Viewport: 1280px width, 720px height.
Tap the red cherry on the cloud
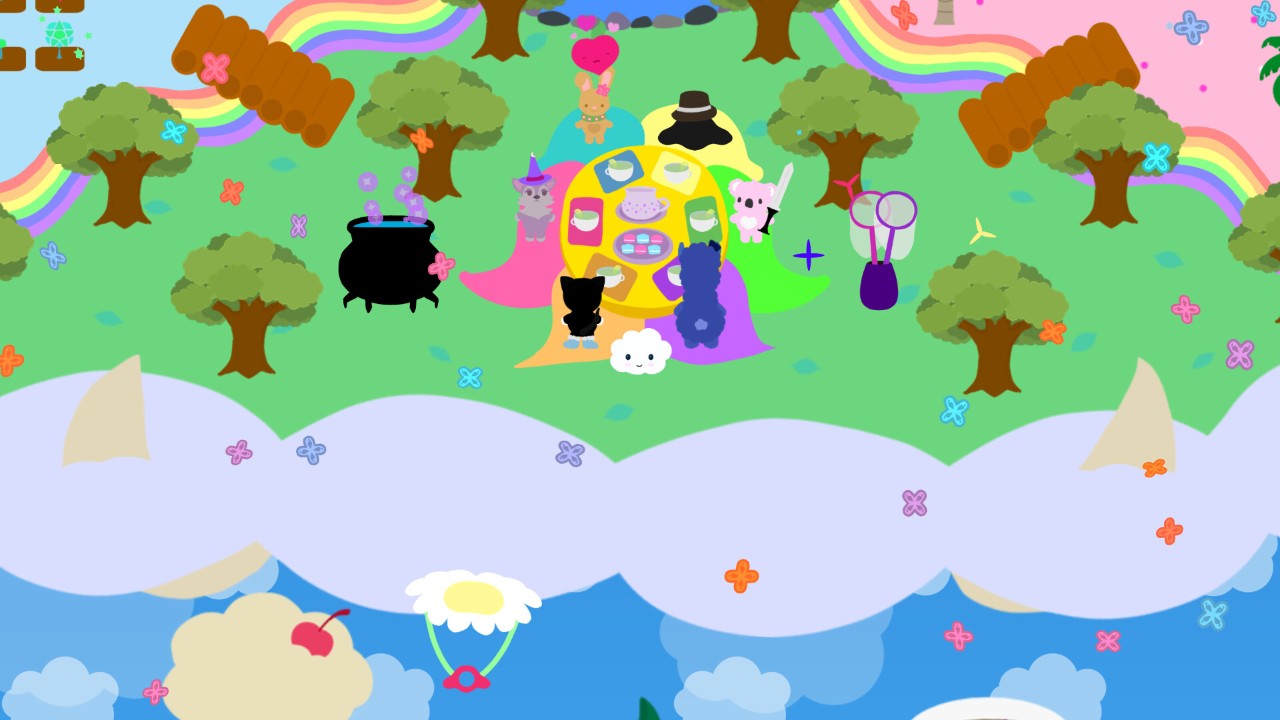point(315,635)
